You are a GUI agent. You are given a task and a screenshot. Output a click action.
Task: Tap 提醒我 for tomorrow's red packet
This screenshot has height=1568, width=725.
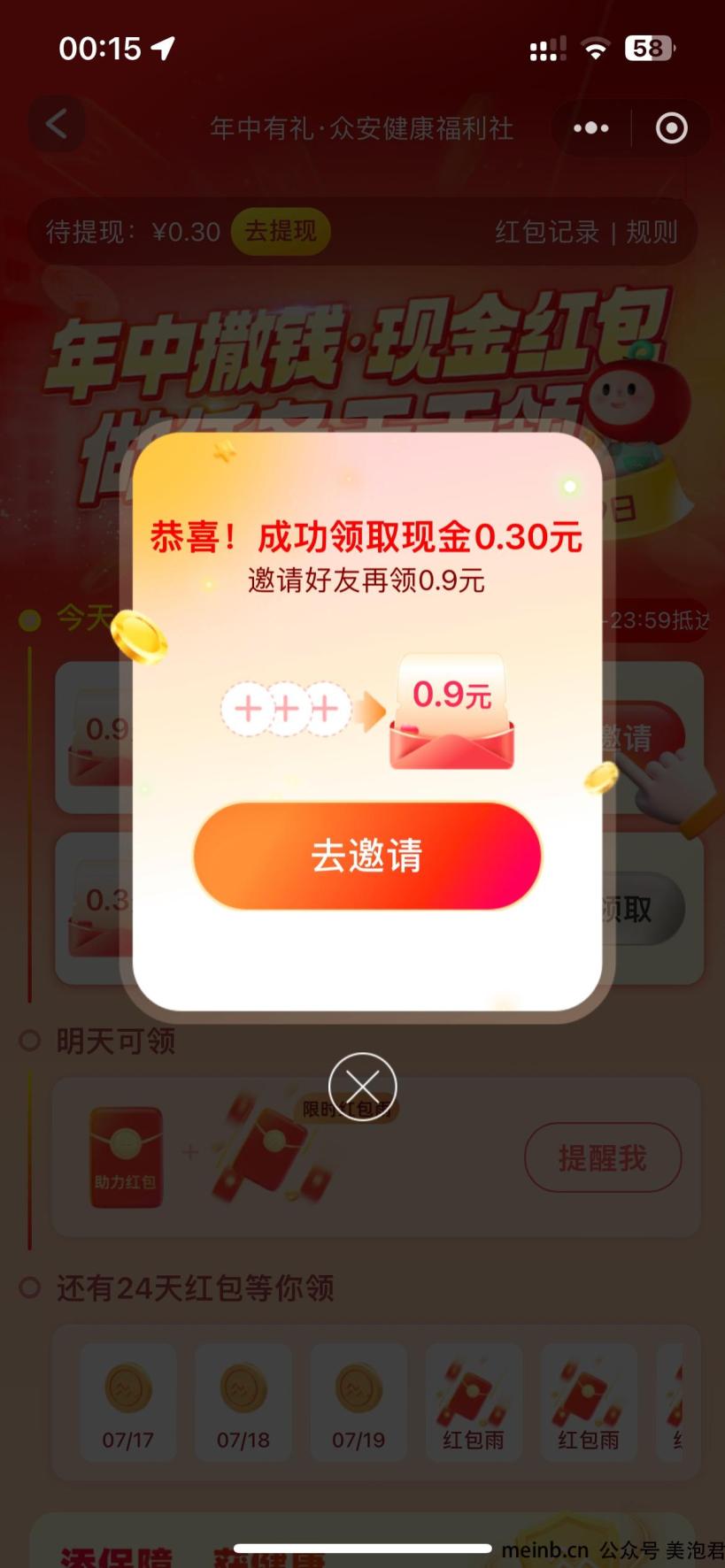tap(603, 1157)
